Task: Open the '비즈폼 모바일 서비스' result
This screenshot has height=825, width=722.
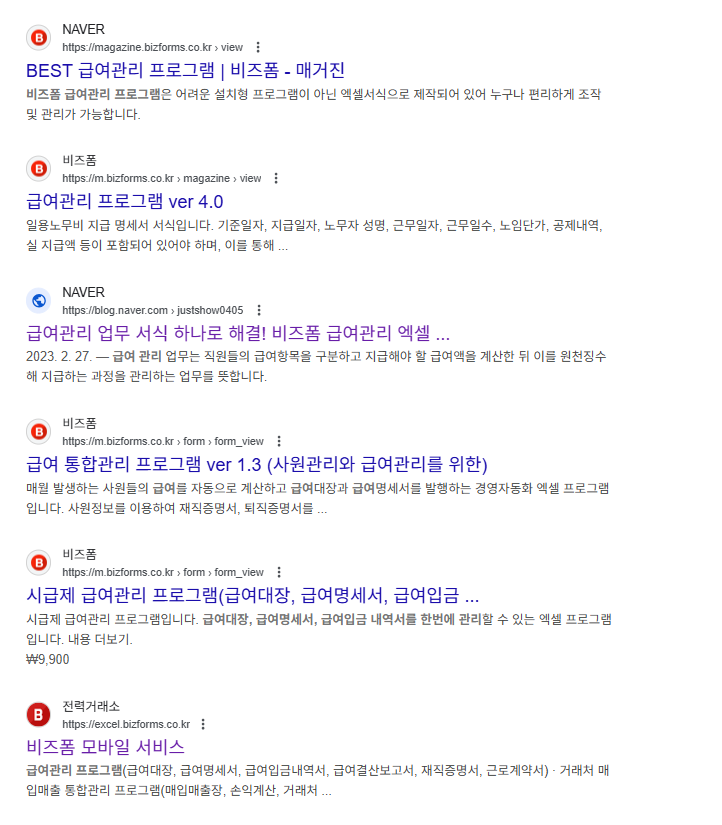Action: (105, 747)
